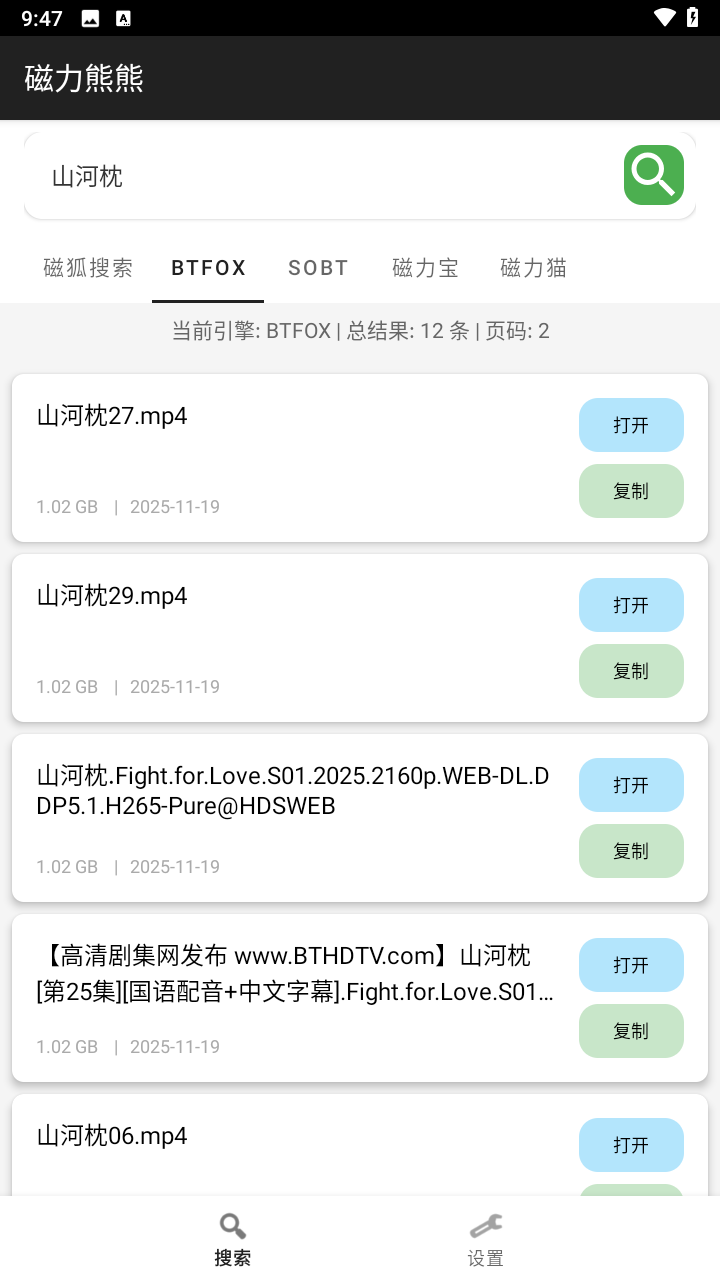Switch to the 磁狐搜索 engine tab
This screenshot has width=720, height=1280.
tap(88, 268)
